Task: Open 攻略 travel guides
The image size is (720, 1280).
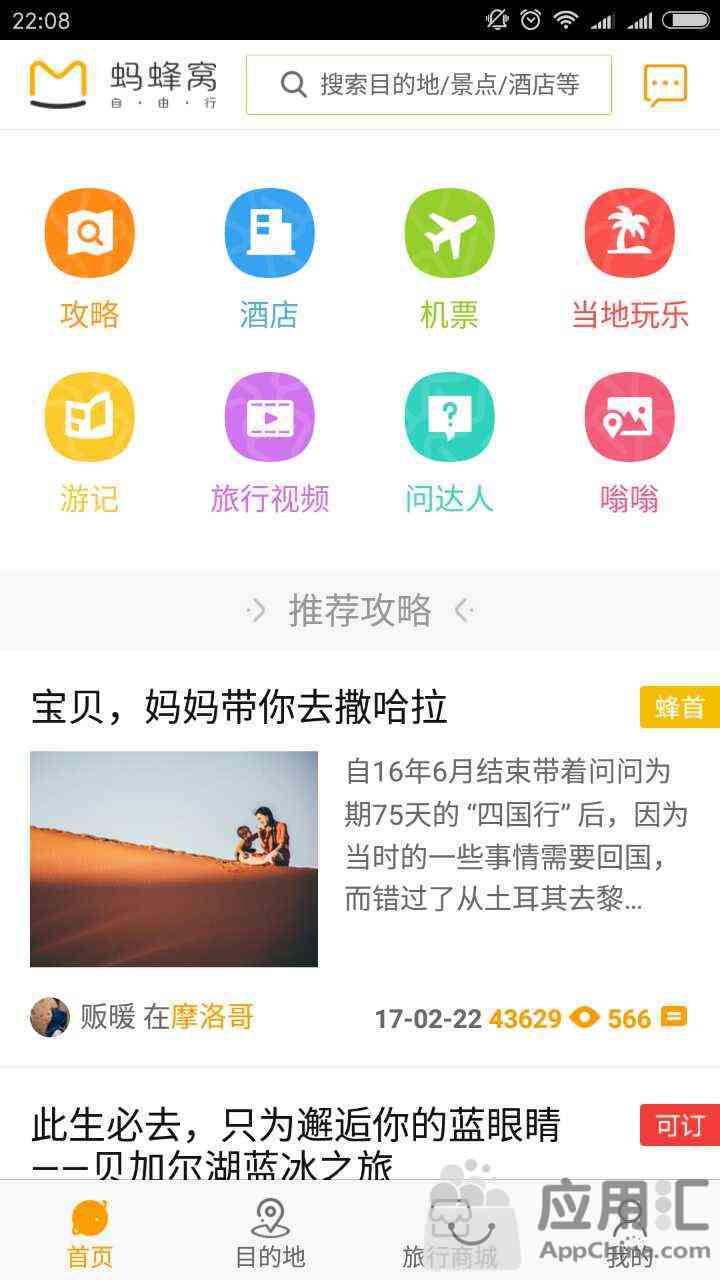Action: [90, 258]
